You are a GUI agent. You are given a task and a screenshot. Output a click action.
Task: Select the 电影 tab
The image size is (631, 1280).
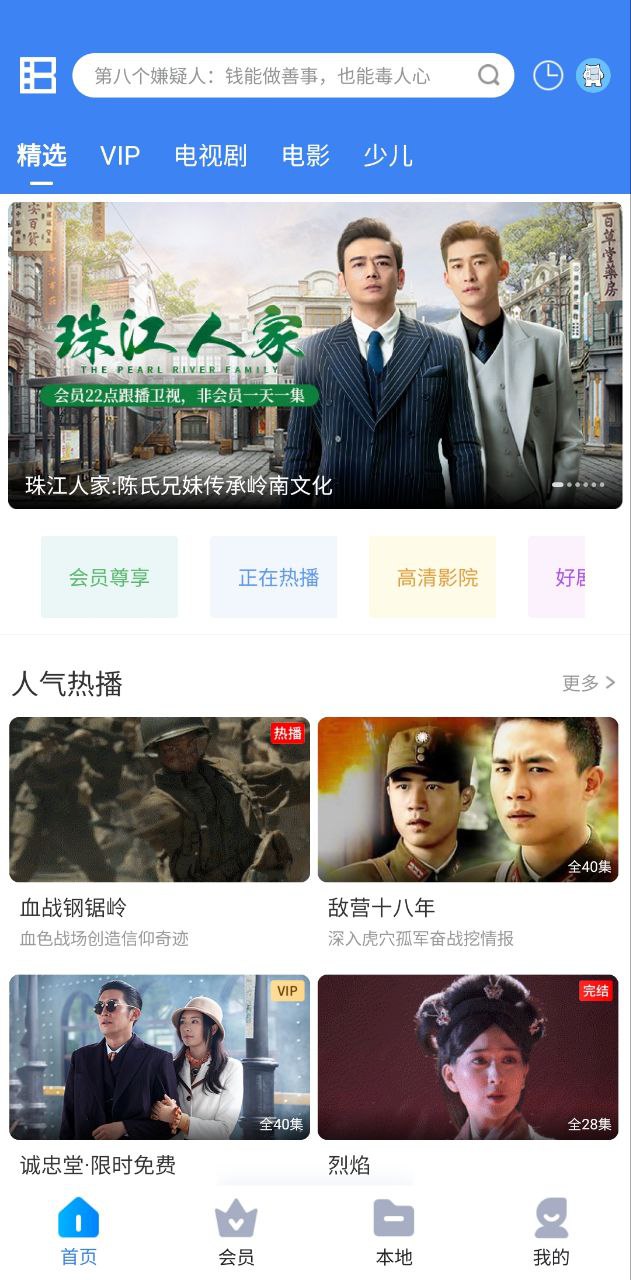pyautogui.click(x=305, y=156)
